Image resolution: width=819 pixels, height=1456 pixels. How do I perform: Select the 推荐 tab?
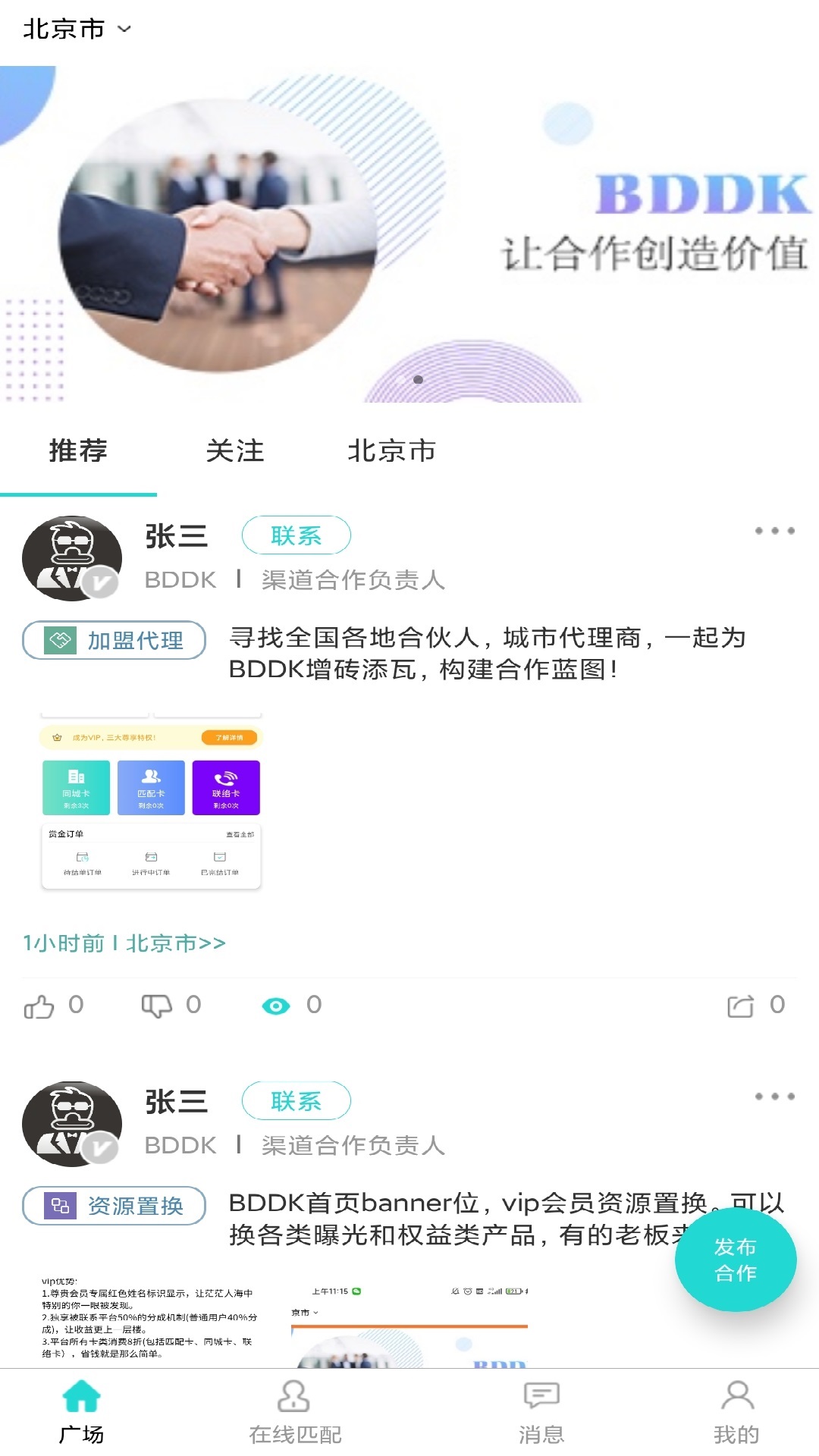(x=78, y=451)
